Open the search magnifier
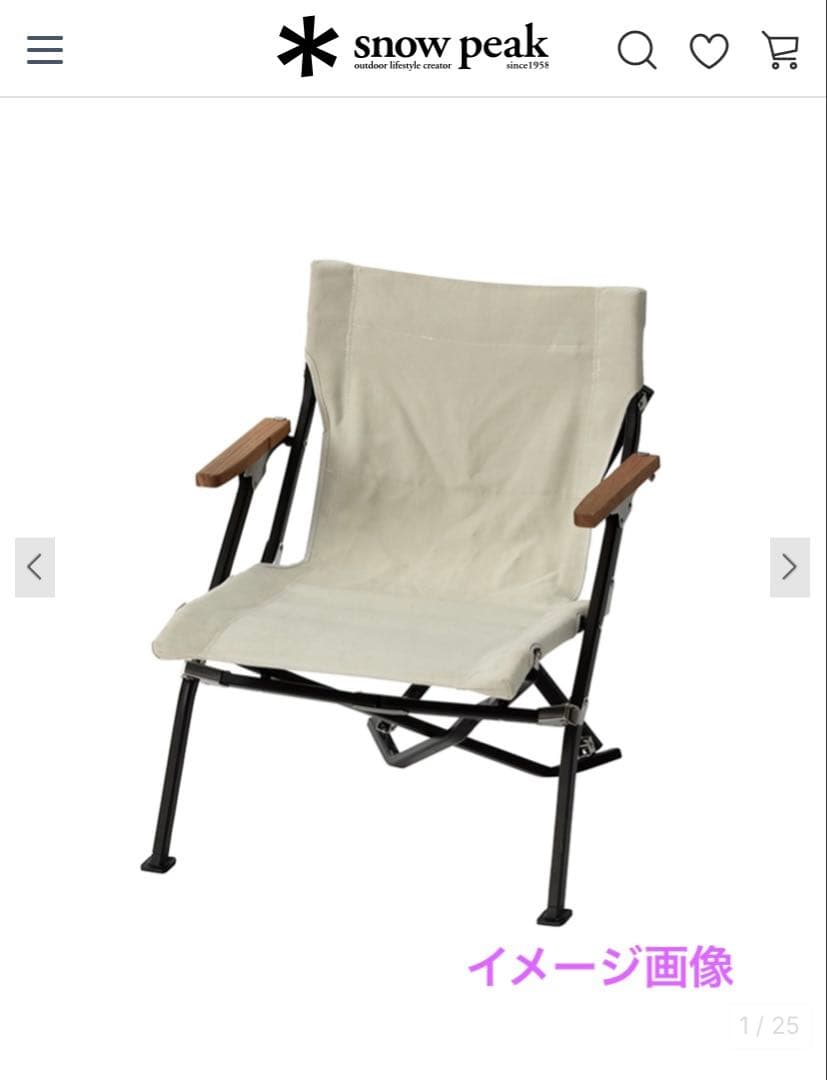Viewport: 827px width, 1080px height. tap(636, 49)
